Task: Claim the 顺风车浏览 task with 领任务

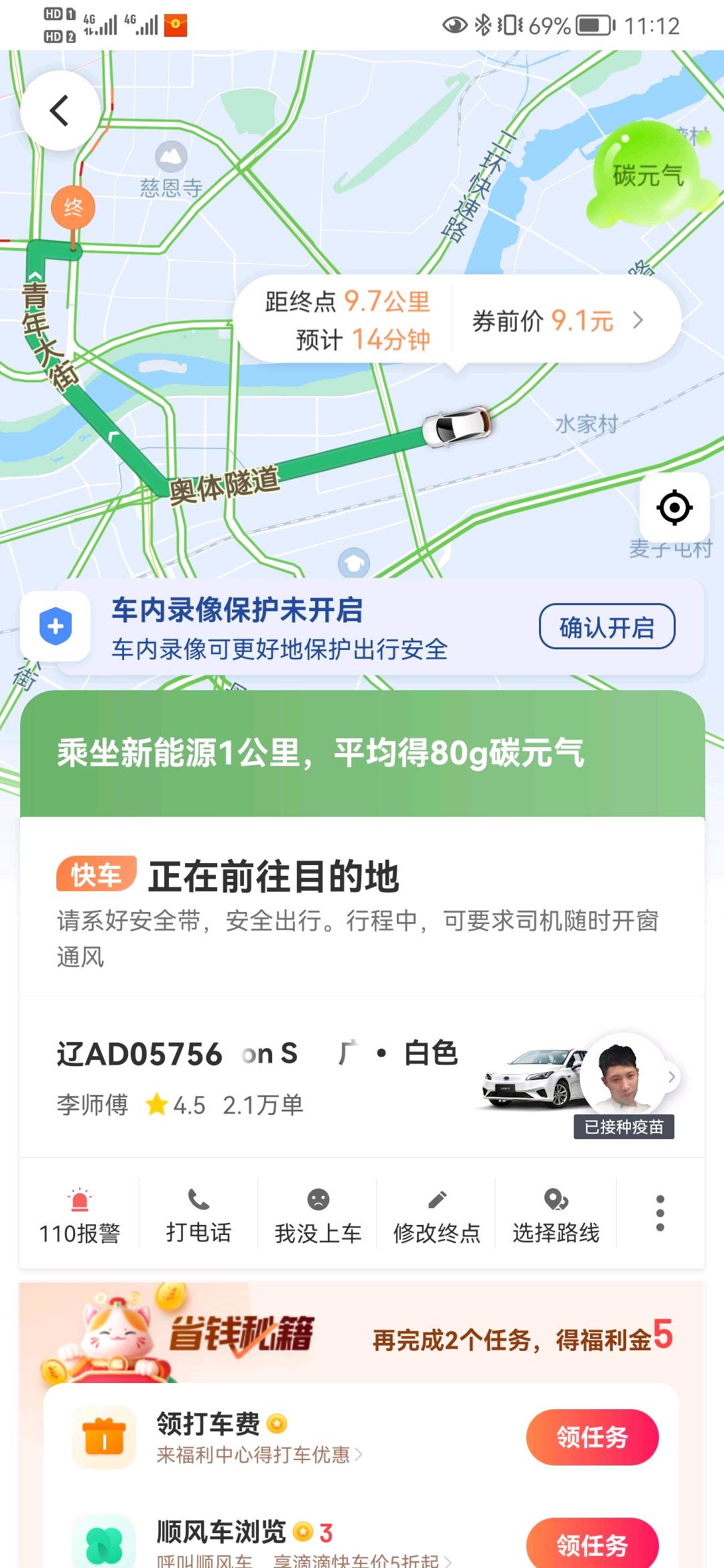Action: (592, 1545)
